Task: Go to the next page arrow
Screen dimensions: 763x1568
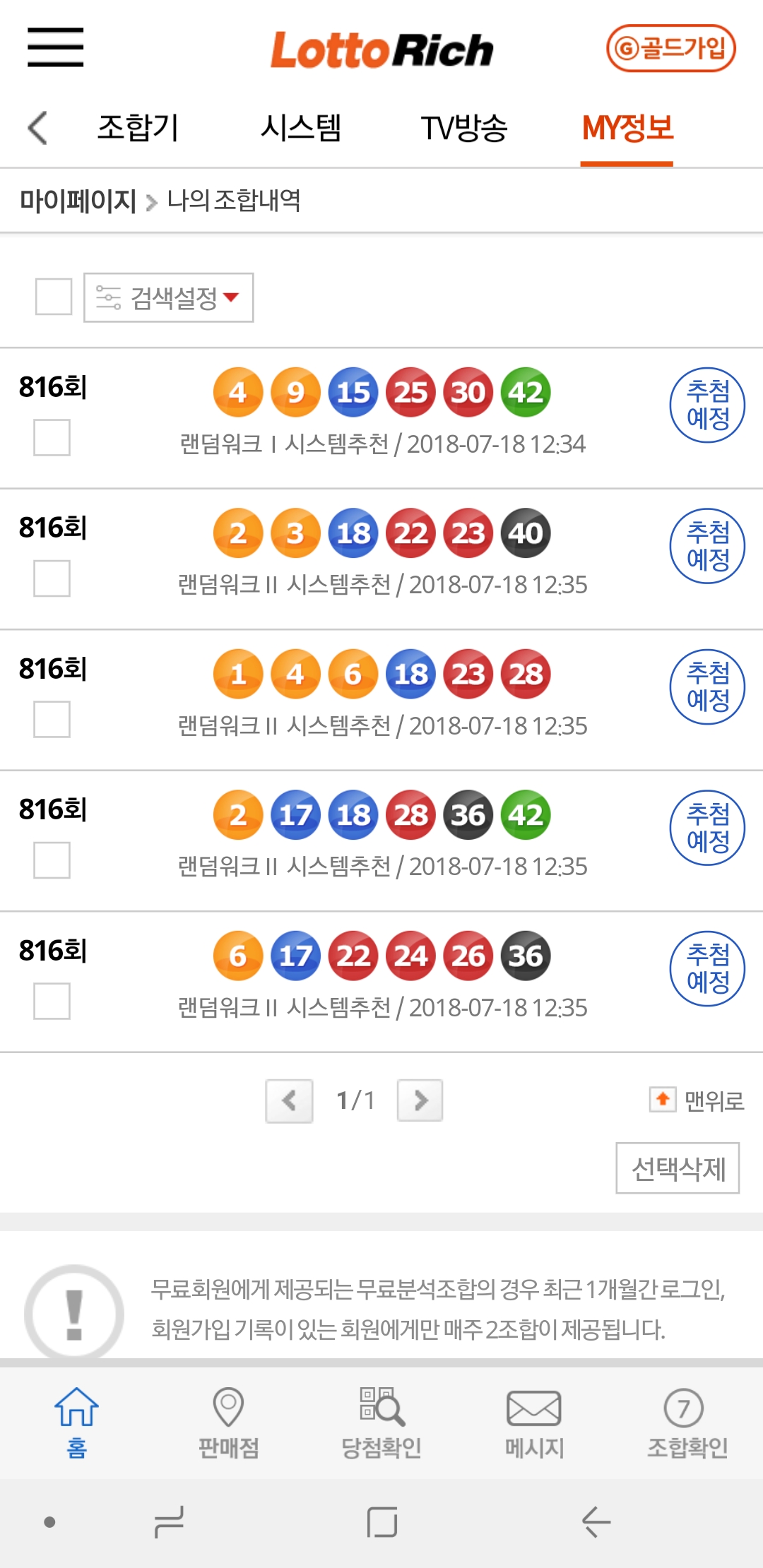Action: 420,1100
